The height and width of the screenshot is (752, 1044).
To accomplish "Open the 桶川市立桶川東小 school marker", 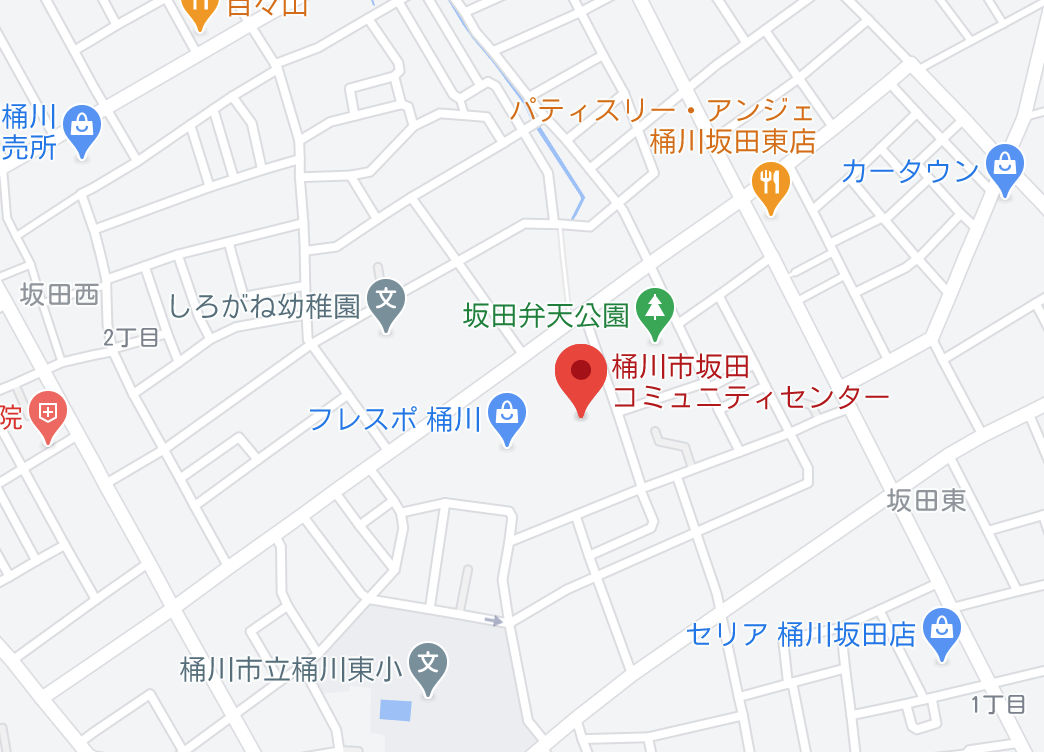I will [429, 664].
